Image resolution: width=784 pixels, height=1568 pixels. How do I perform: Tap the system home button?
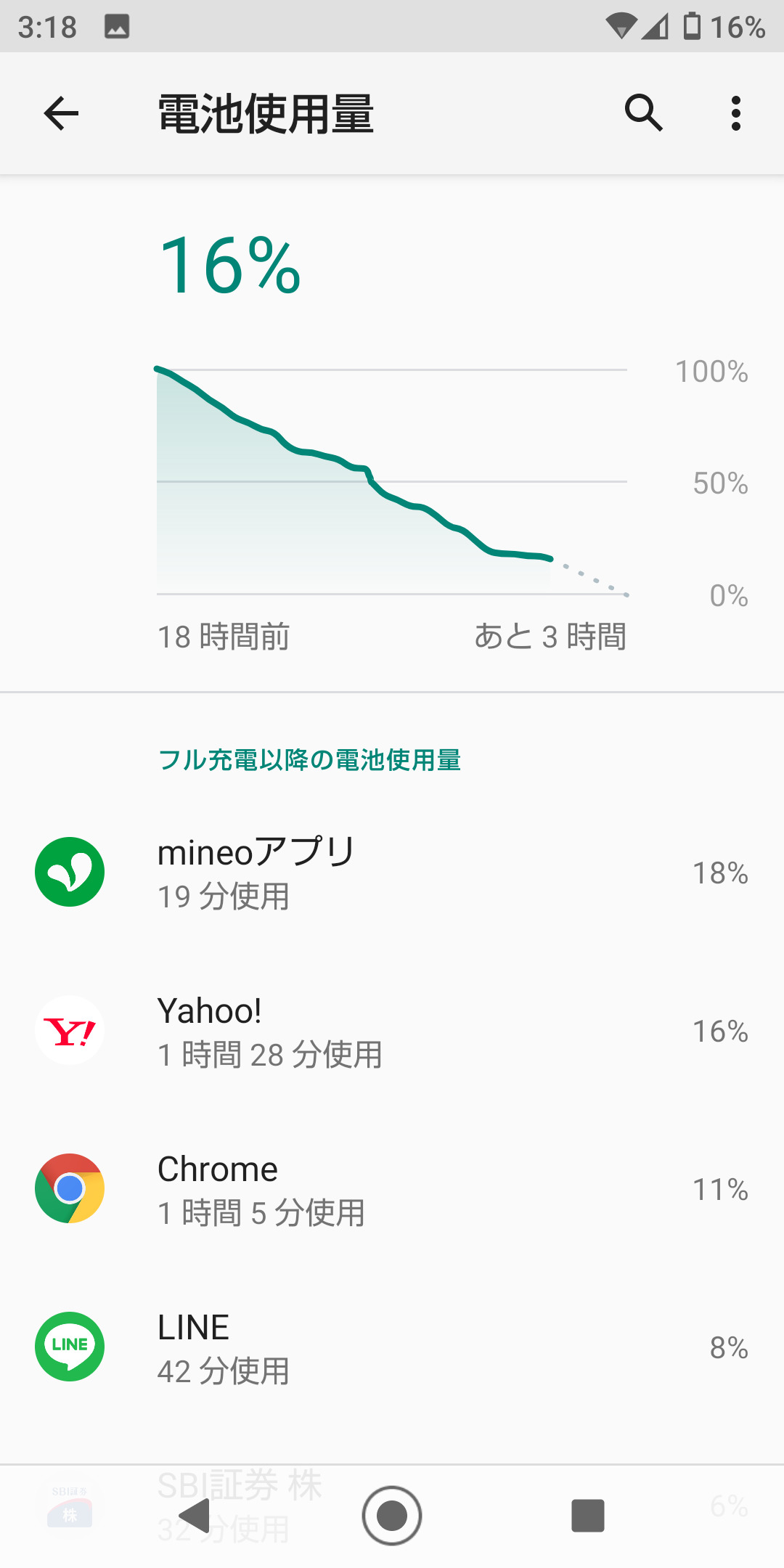pyautogui.click(x=392, y=1515)
